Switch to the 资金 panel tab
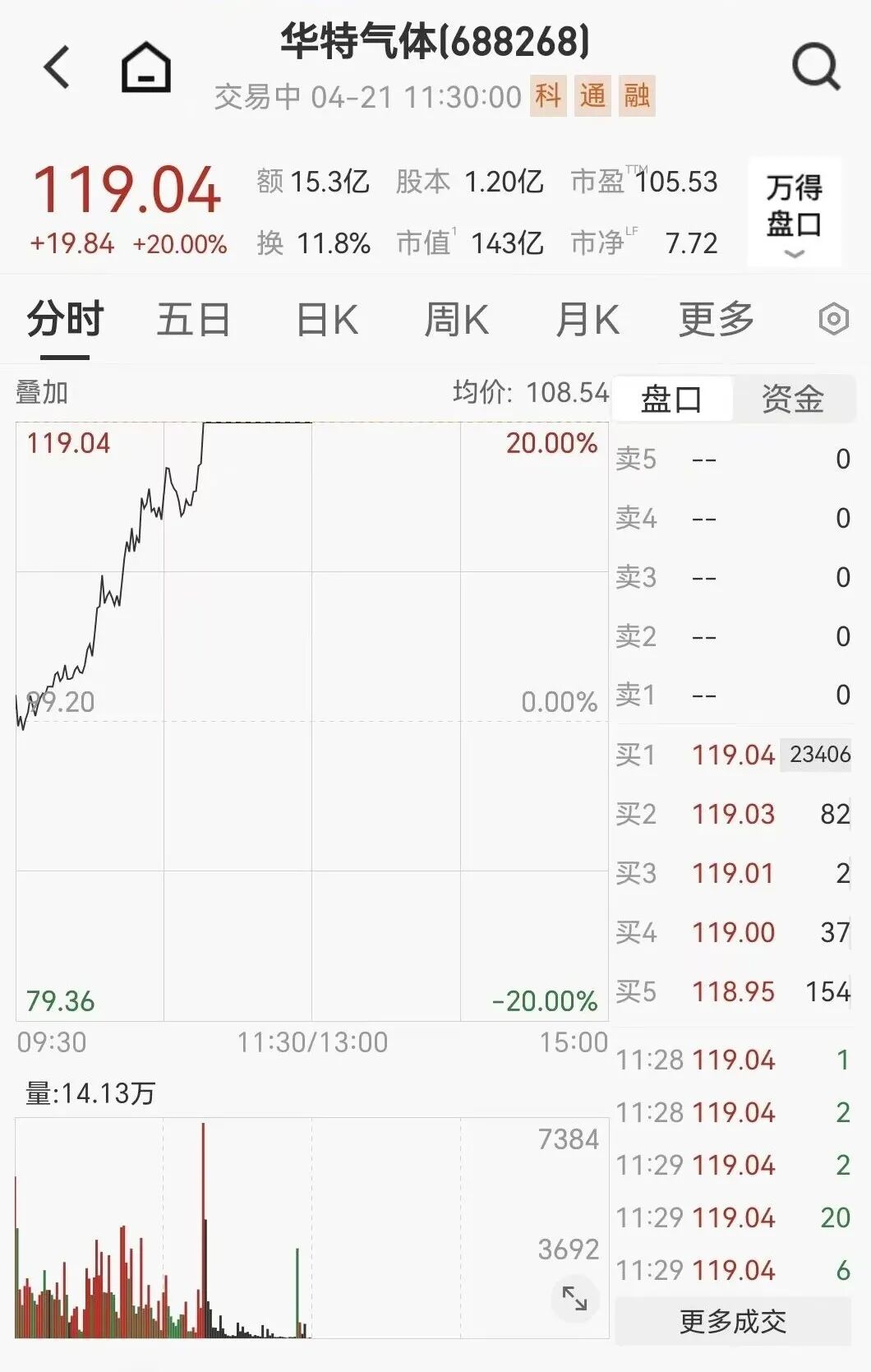 click(792, 400)
